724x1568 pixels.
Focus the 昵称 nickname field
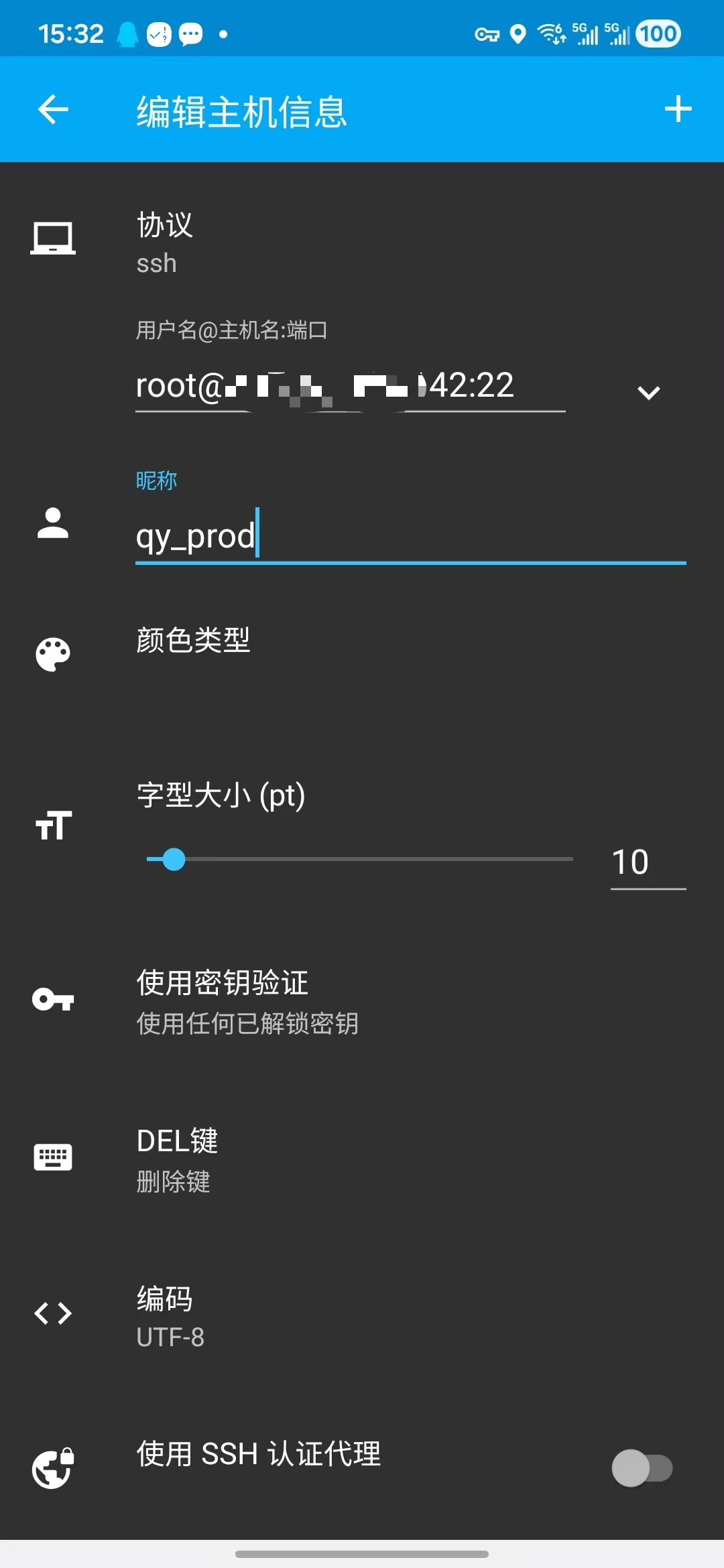(410, 537)
